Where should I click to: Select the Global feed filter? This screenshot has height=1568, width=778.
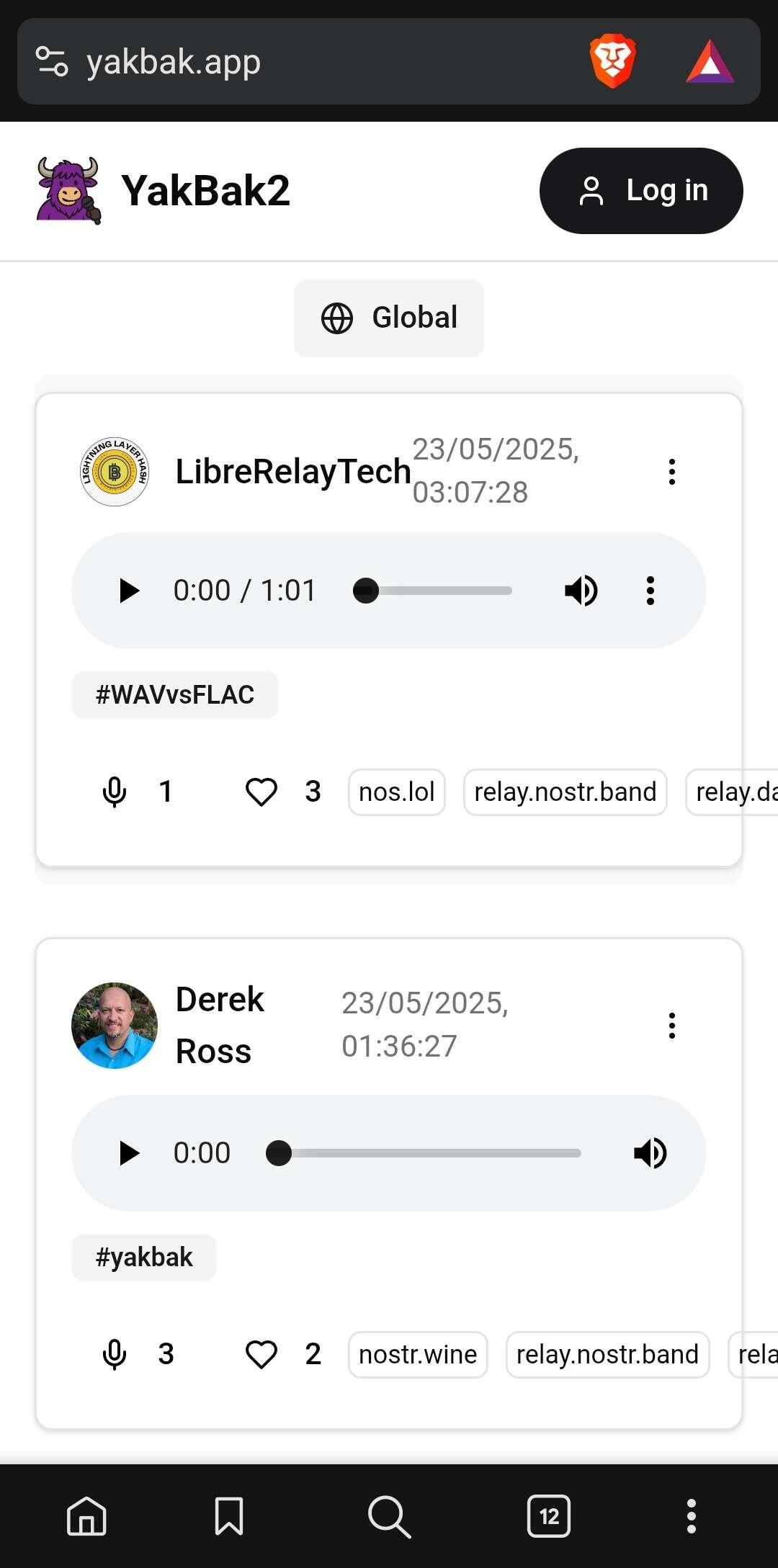[389, 318]
